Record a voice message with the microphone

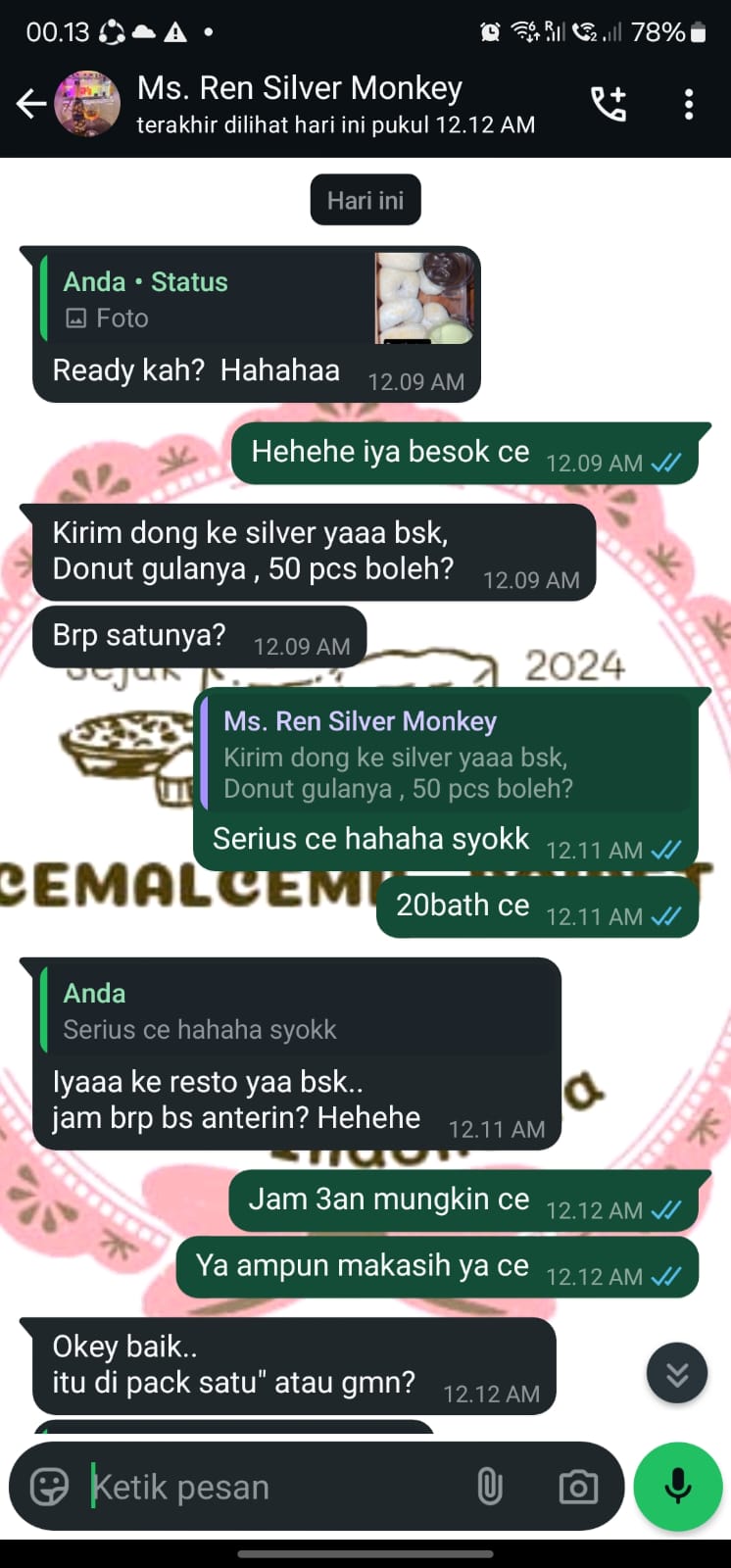click(x=678, y=1487)
